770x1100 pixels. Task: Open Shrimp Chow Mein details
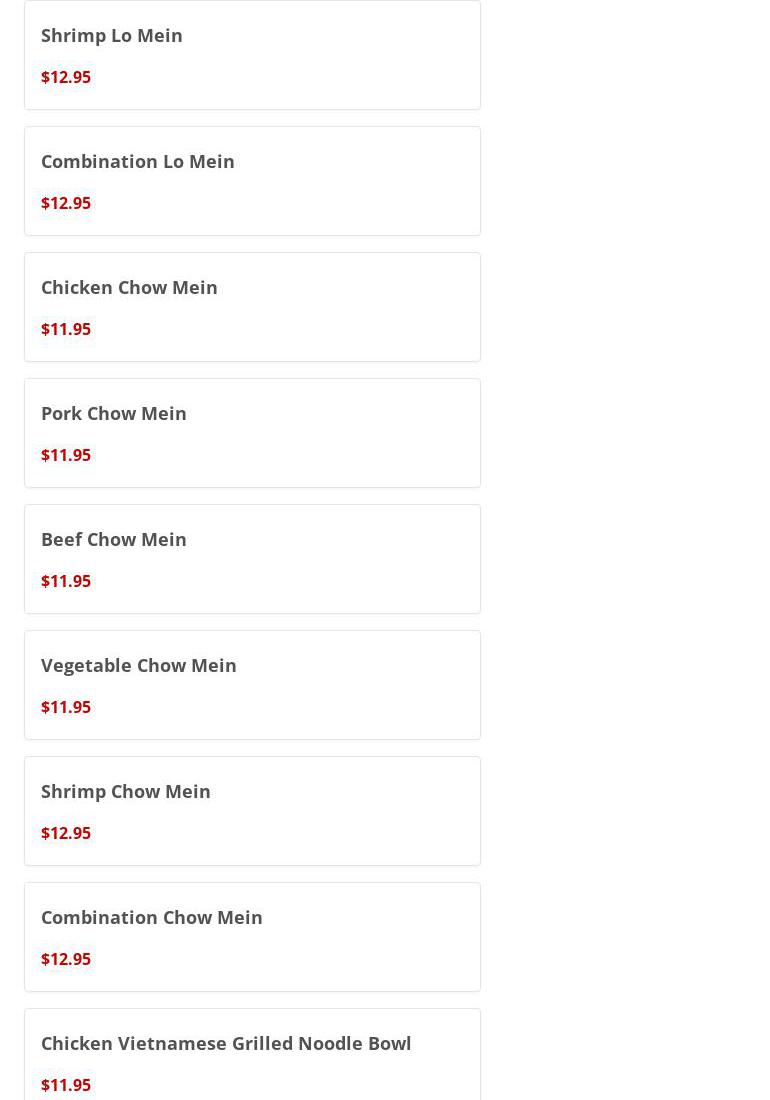pyautogui.click(x=251, y=811)
